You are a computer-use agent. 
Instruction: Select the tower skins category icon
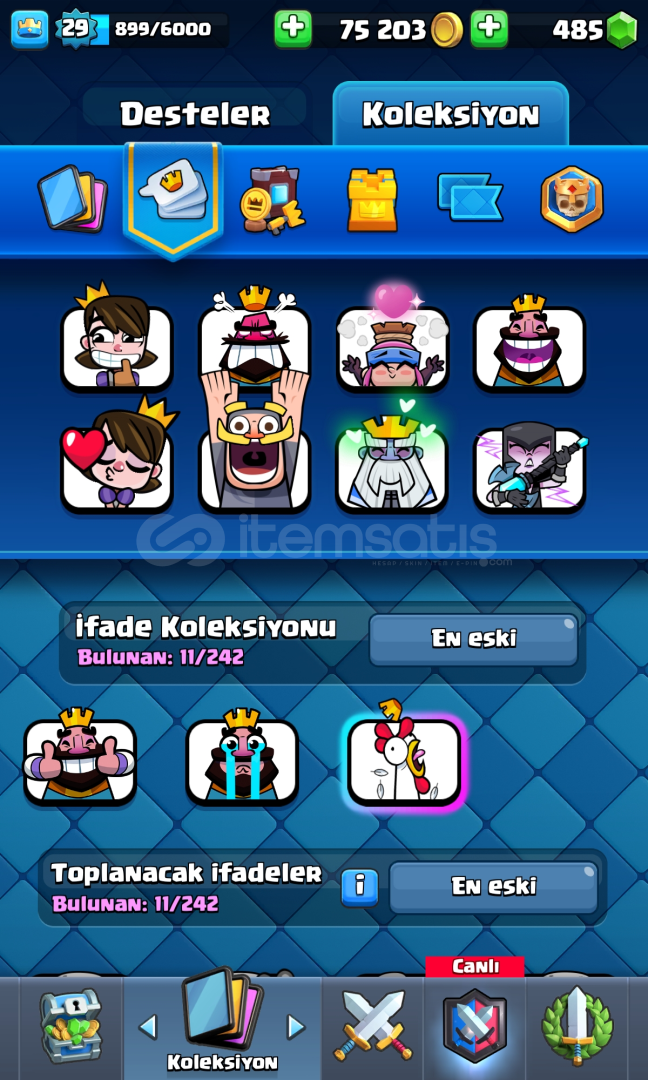point(372,198)
